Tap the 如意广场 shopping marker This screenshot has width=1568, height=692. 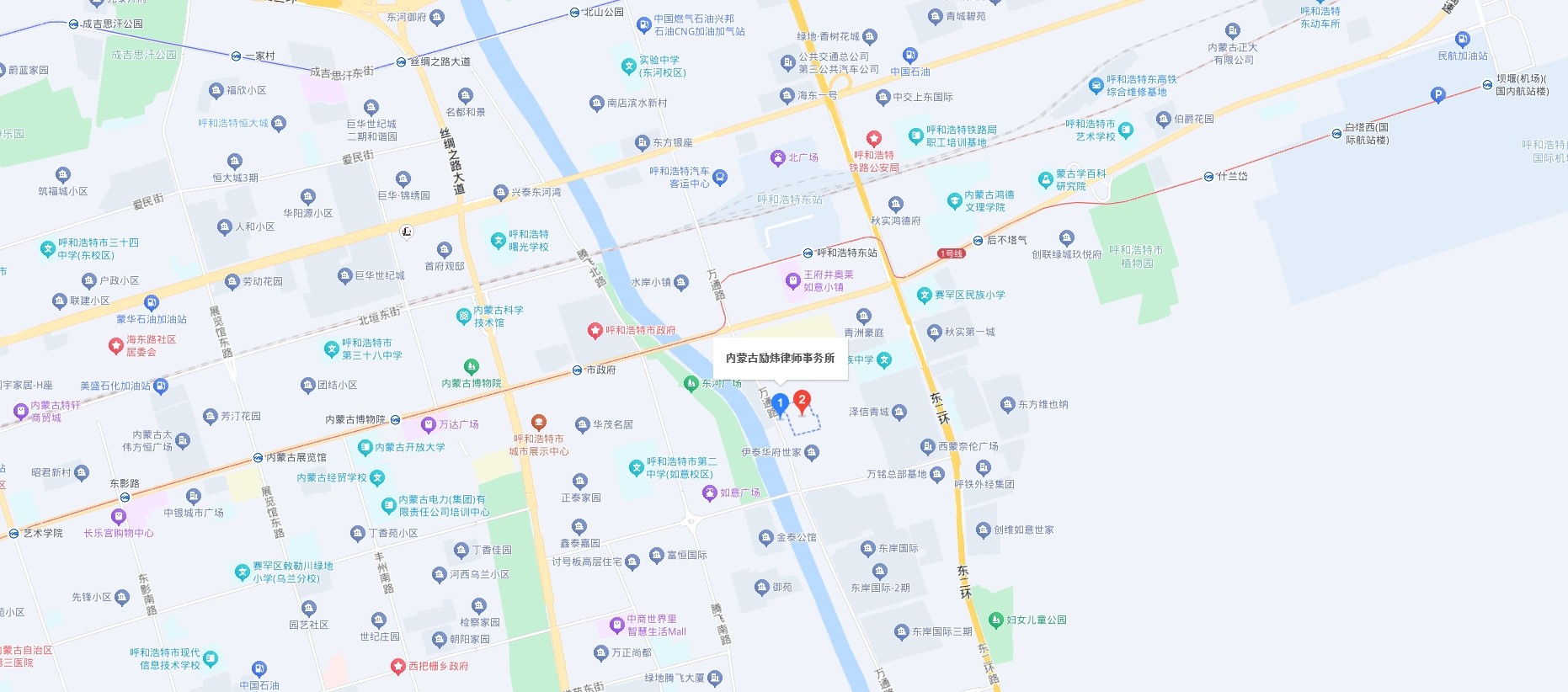click(x=710, y=493)
